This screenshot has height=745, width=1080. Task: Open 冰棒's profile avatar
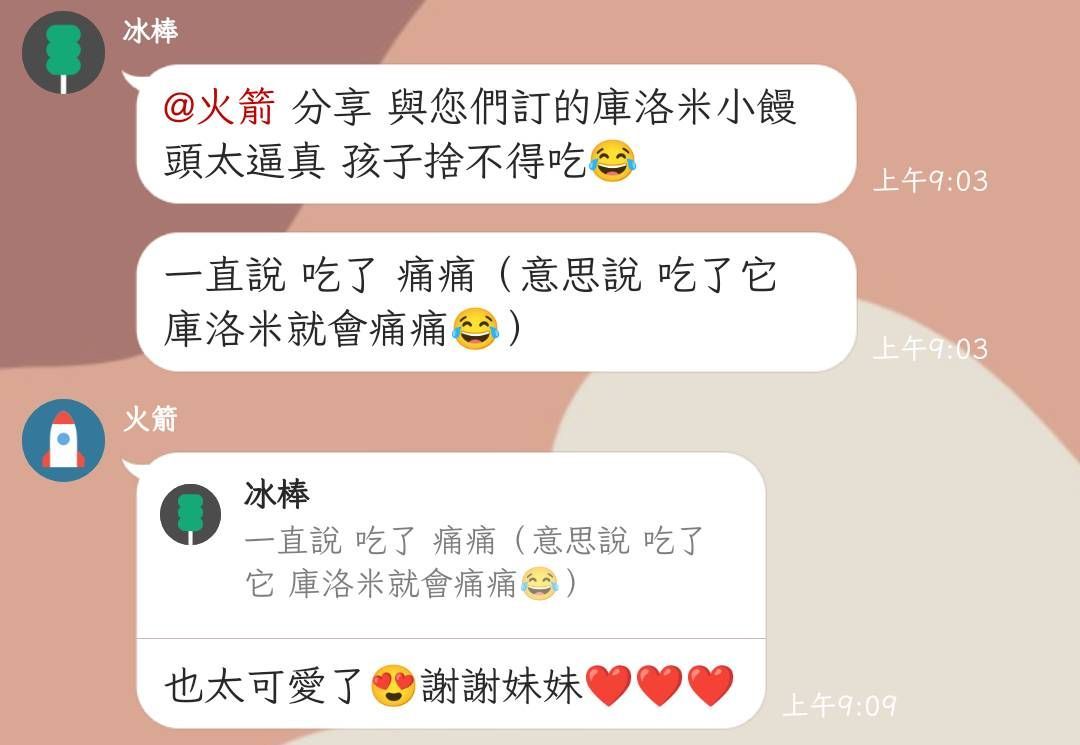pos(63,53)
